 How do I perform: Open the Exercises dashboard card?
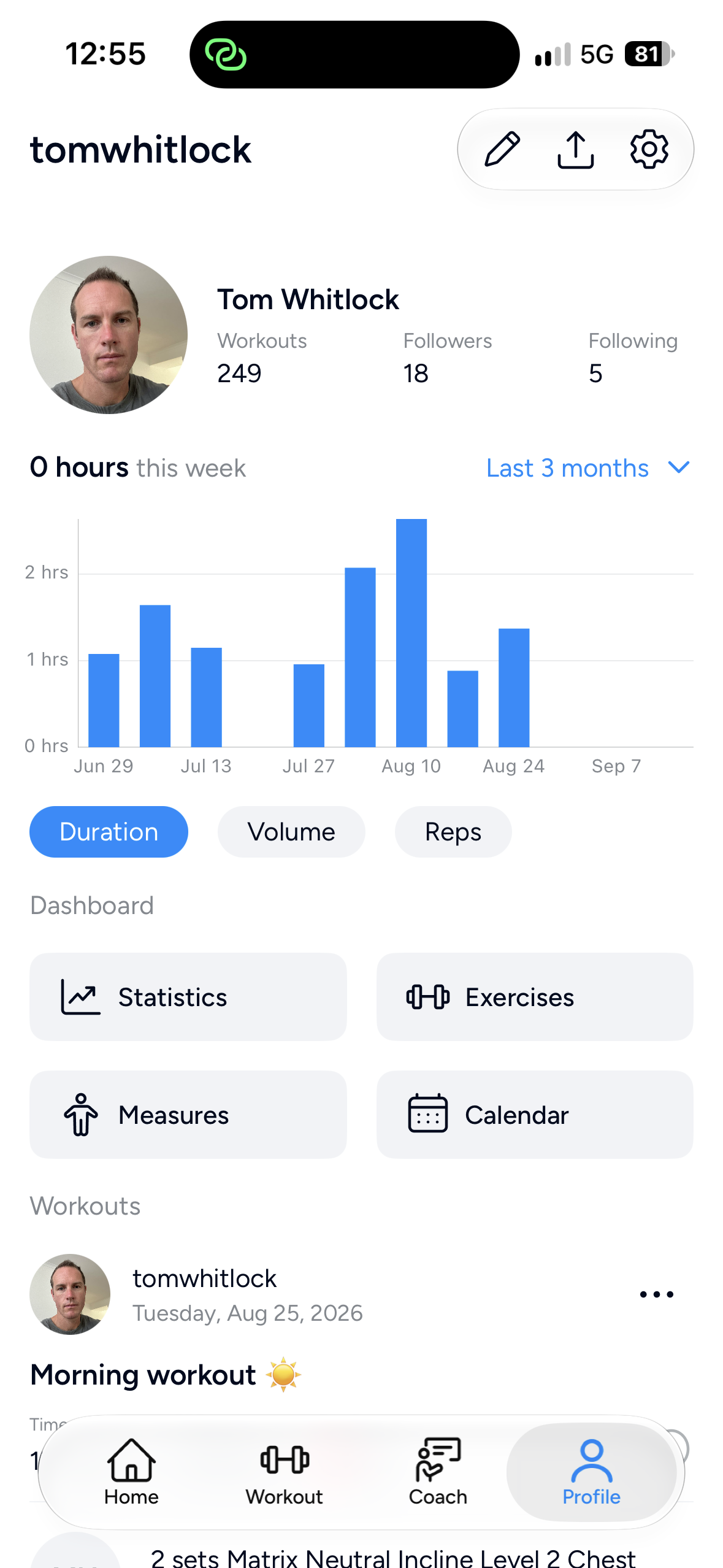click(535, 997)
